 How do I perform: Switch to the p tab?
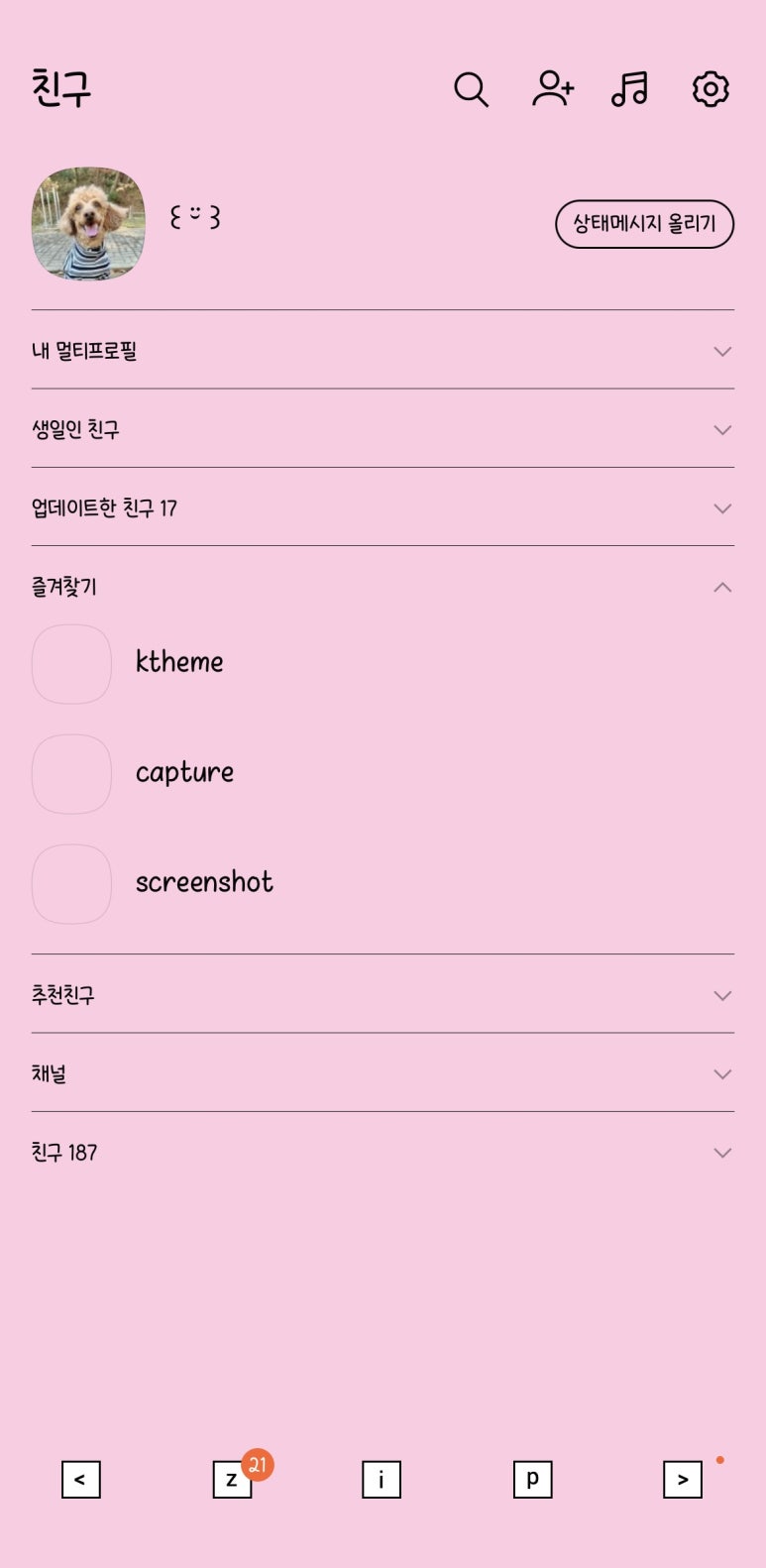532,1480
